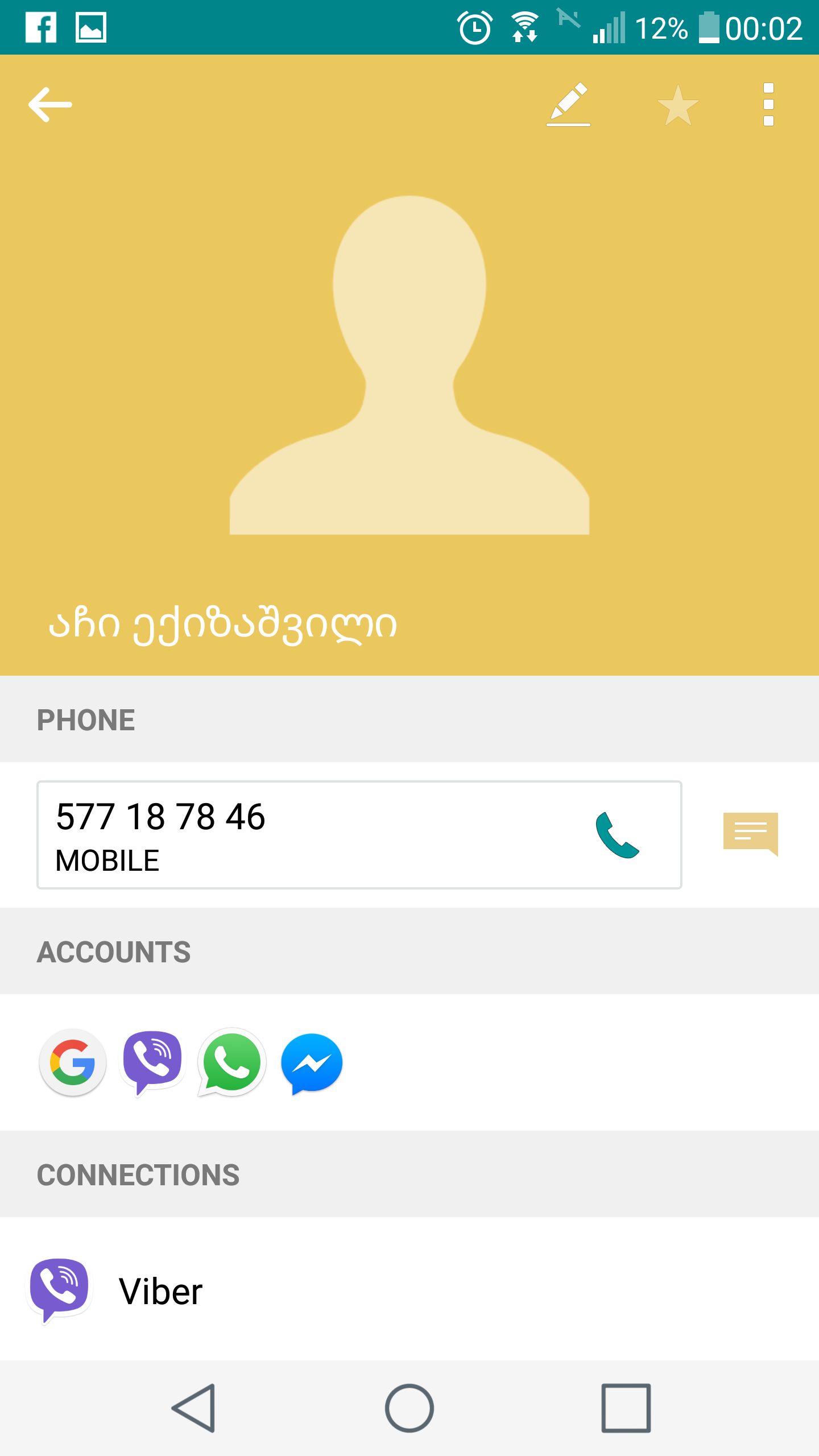Open the three-dot overflow menu
Image resolution: width=819 pixels, height=1456 pixels.
[768, 105]
